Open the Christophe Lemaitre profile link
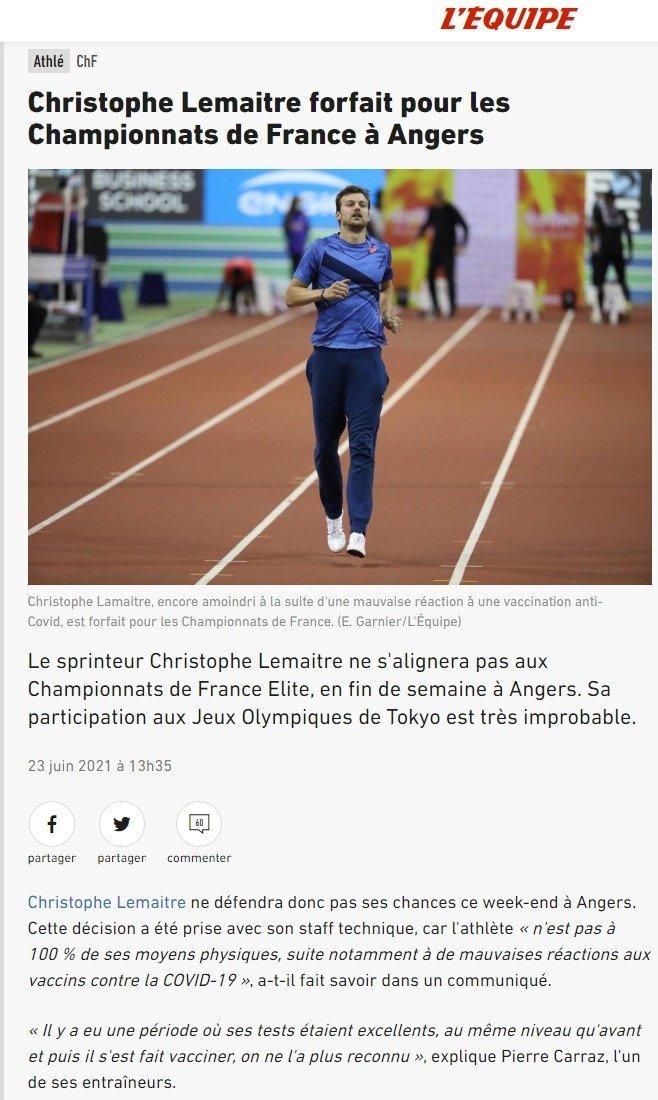Viewport: 658px width, 1100px height. [107, 902]
